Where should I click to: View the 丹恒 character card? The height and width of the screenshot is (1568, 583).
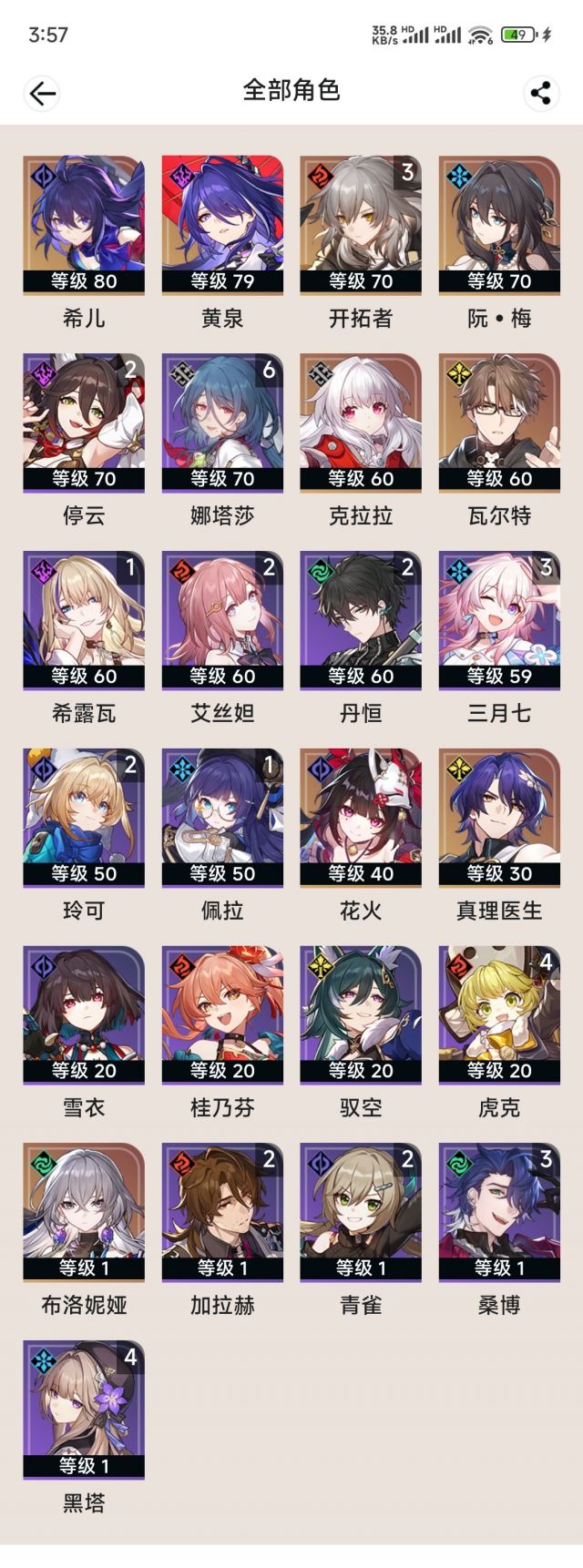click(361, 619)
